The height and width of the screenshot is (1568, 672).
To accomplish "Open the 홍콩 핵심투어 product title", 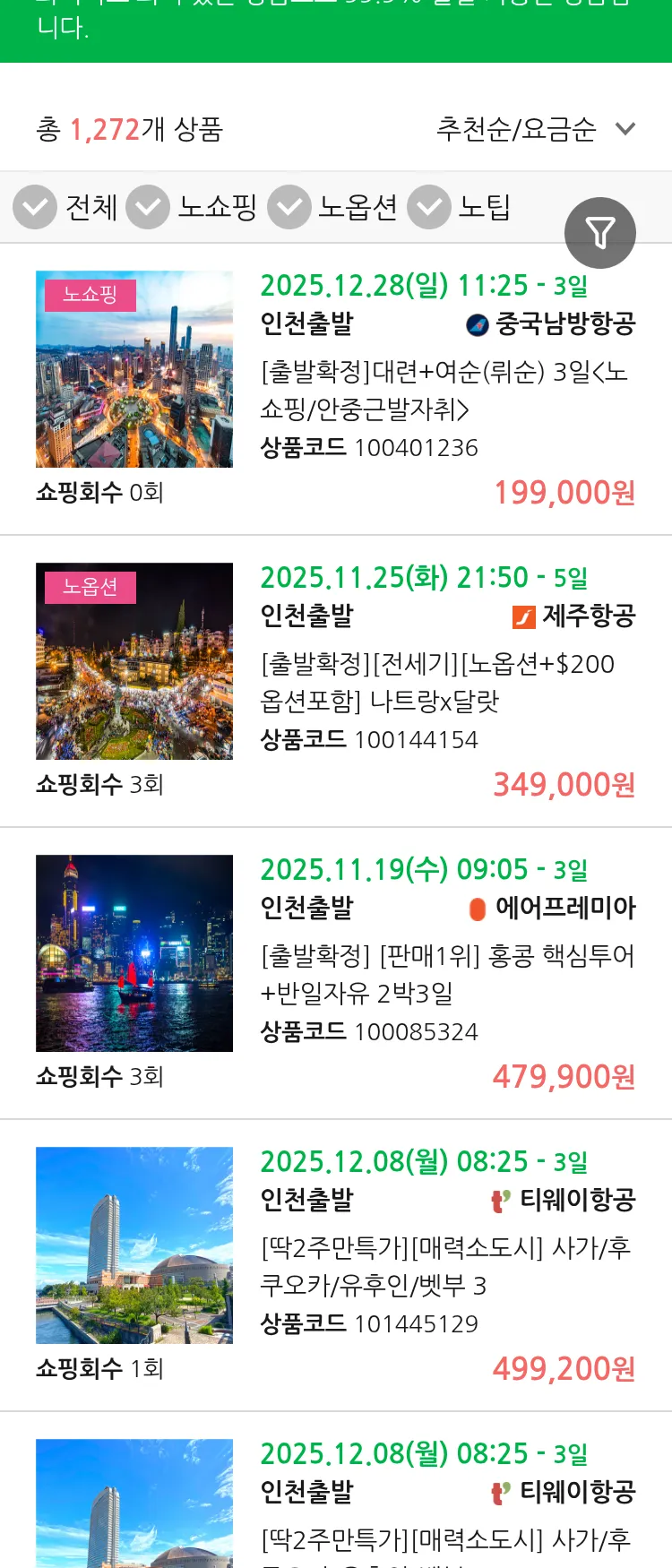I will point(448,975).
